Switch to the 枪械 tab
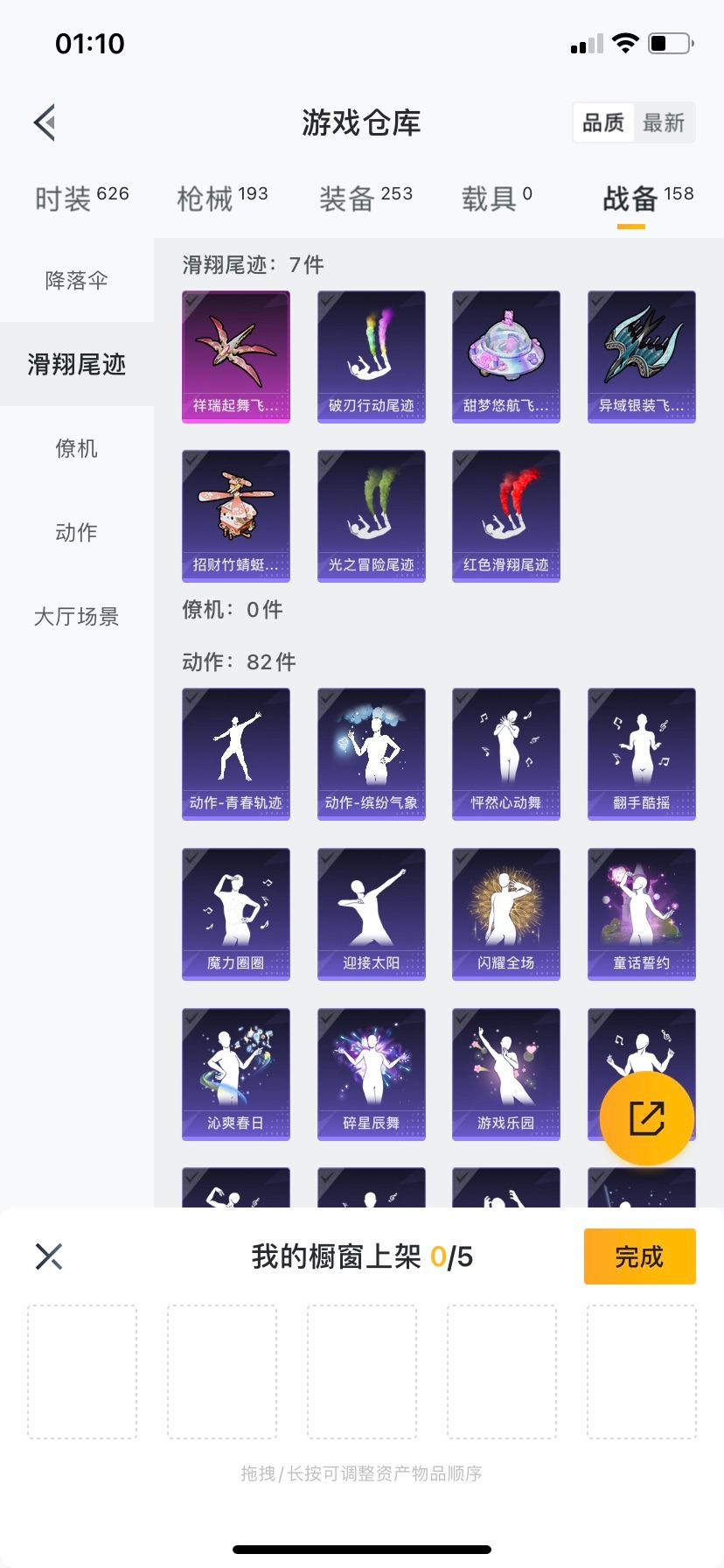Screen dimensions: 724x1568 [222, 199]
